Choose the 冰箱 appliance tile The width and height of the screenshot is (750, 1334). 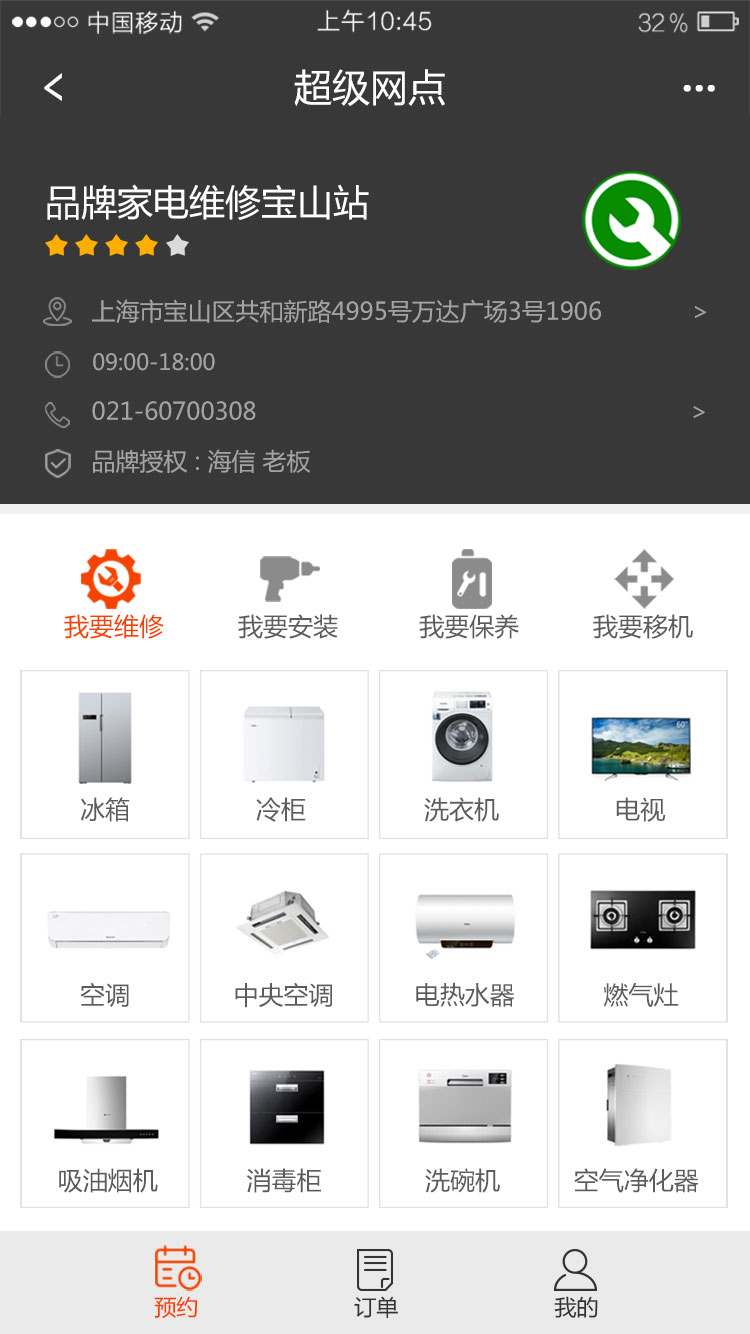[x=105, y=754]
